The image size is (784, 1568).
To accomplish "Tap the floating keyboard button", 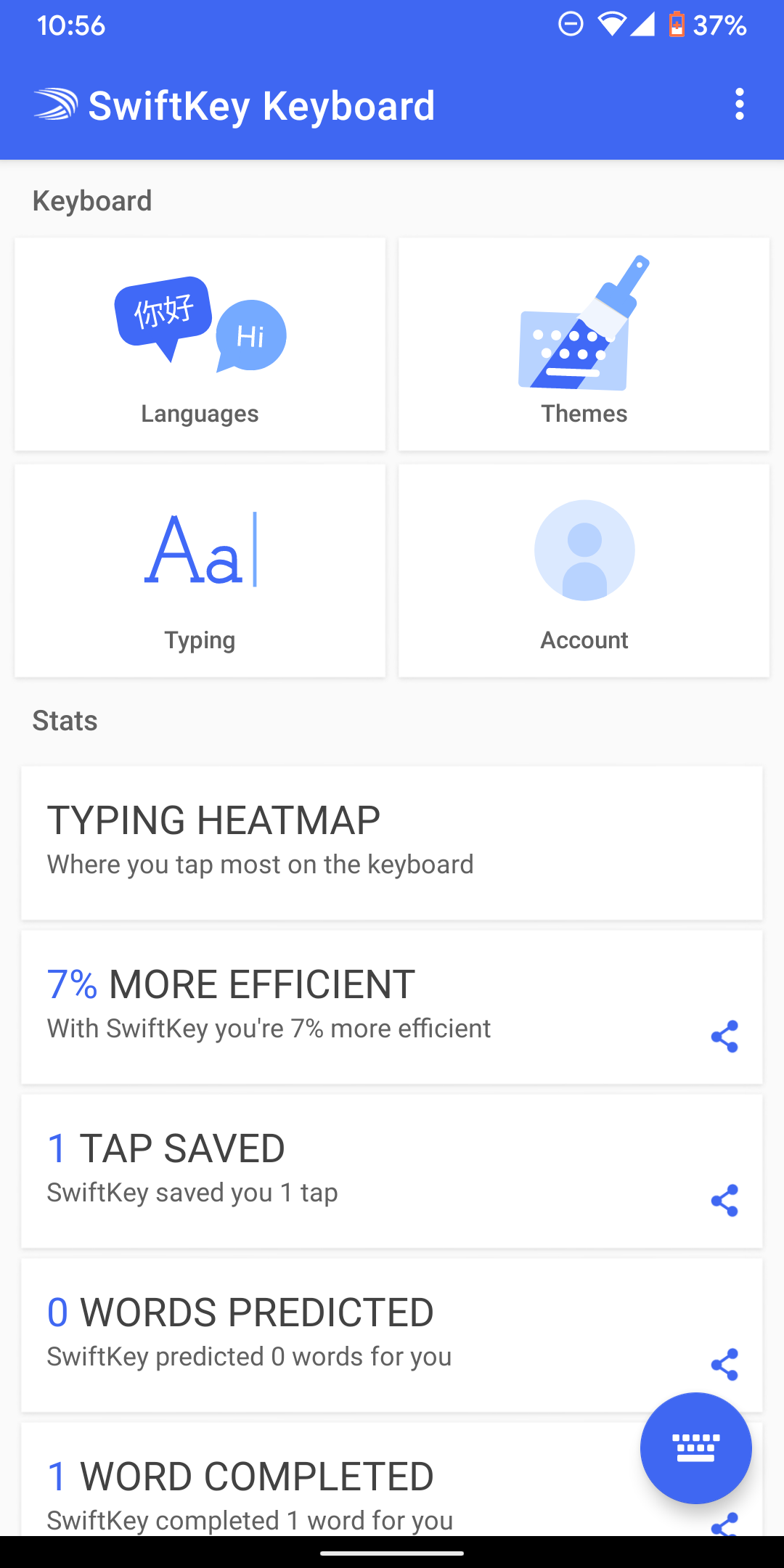I will click(x=695, y=1449).
